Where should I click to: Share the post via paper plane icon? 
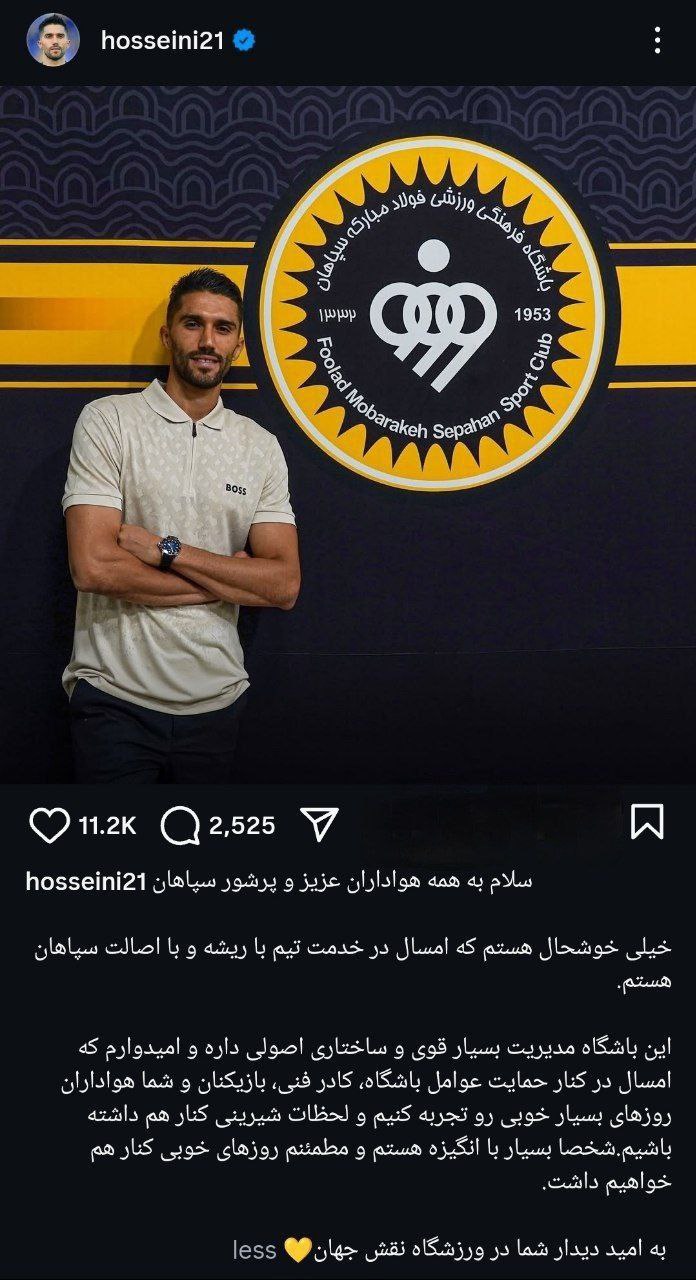pos(319,824)
